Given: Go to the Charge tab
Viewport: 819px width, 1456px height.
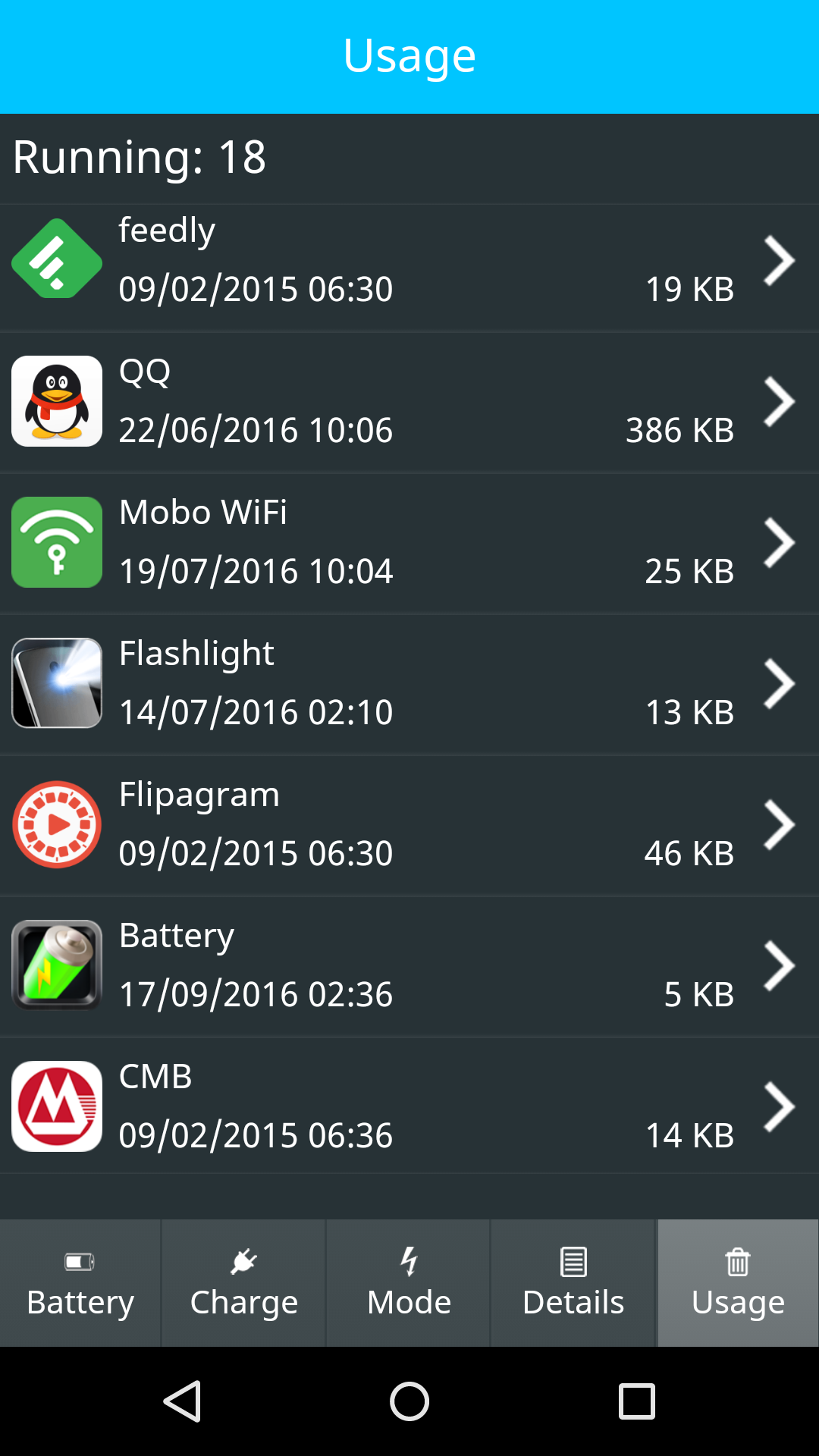Looking at the screenshot, I should click(244, 1283).
